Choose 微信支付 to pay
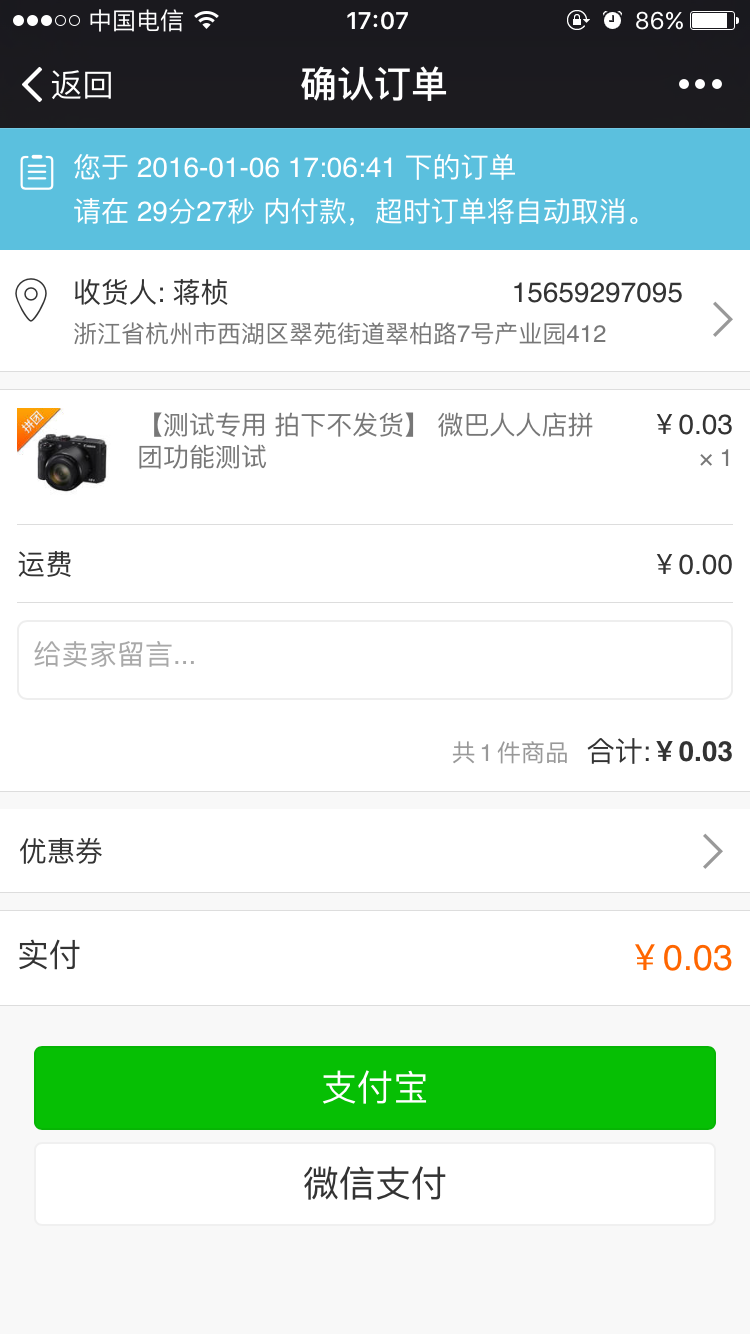This screenshot has width=750, height=1334. tap(374, 1184)
